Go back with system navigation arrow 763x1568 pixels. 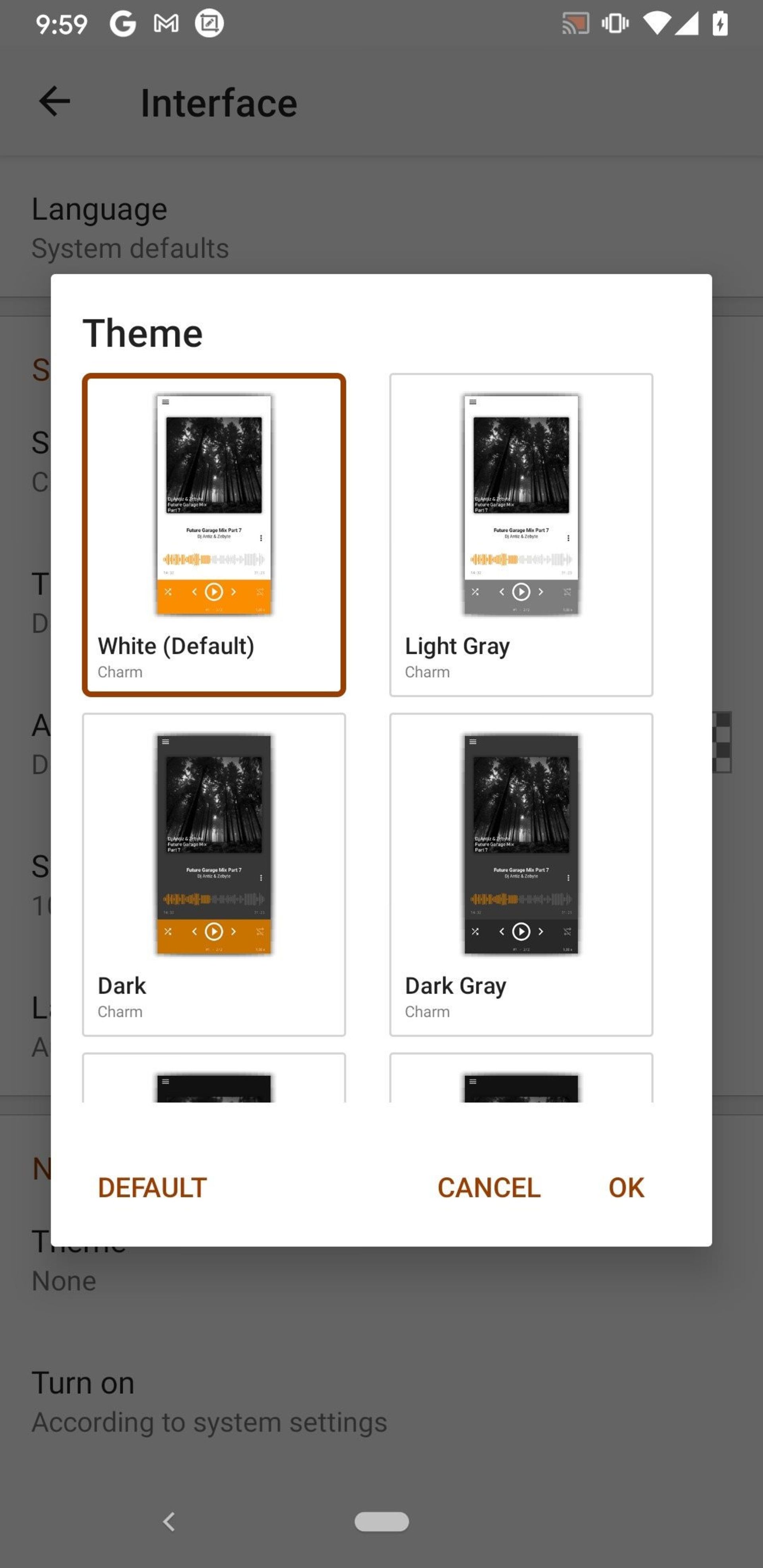click(x=168, y=1522)
